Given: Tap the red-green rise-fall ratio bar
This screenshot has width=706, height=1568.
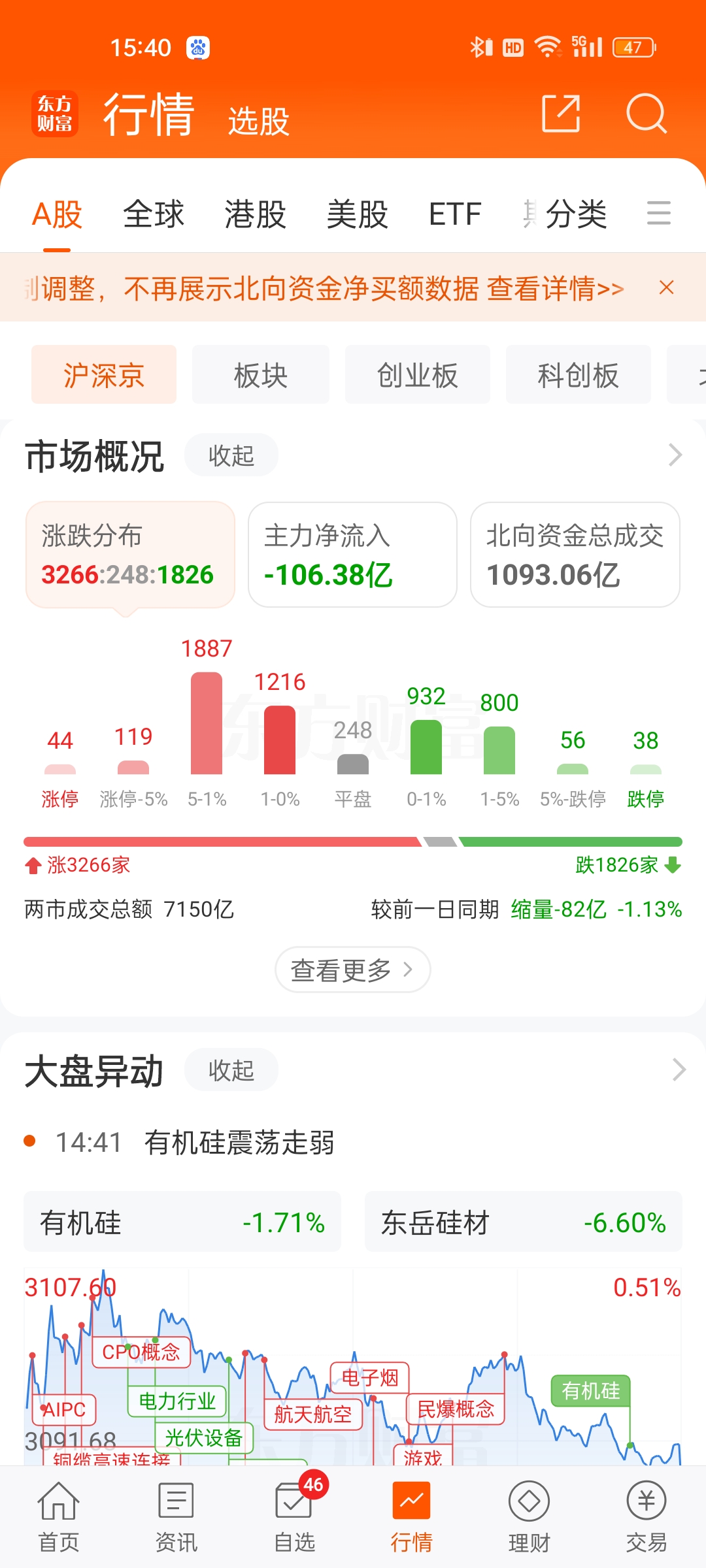Looking at the screenshot, I should point(353,841).
